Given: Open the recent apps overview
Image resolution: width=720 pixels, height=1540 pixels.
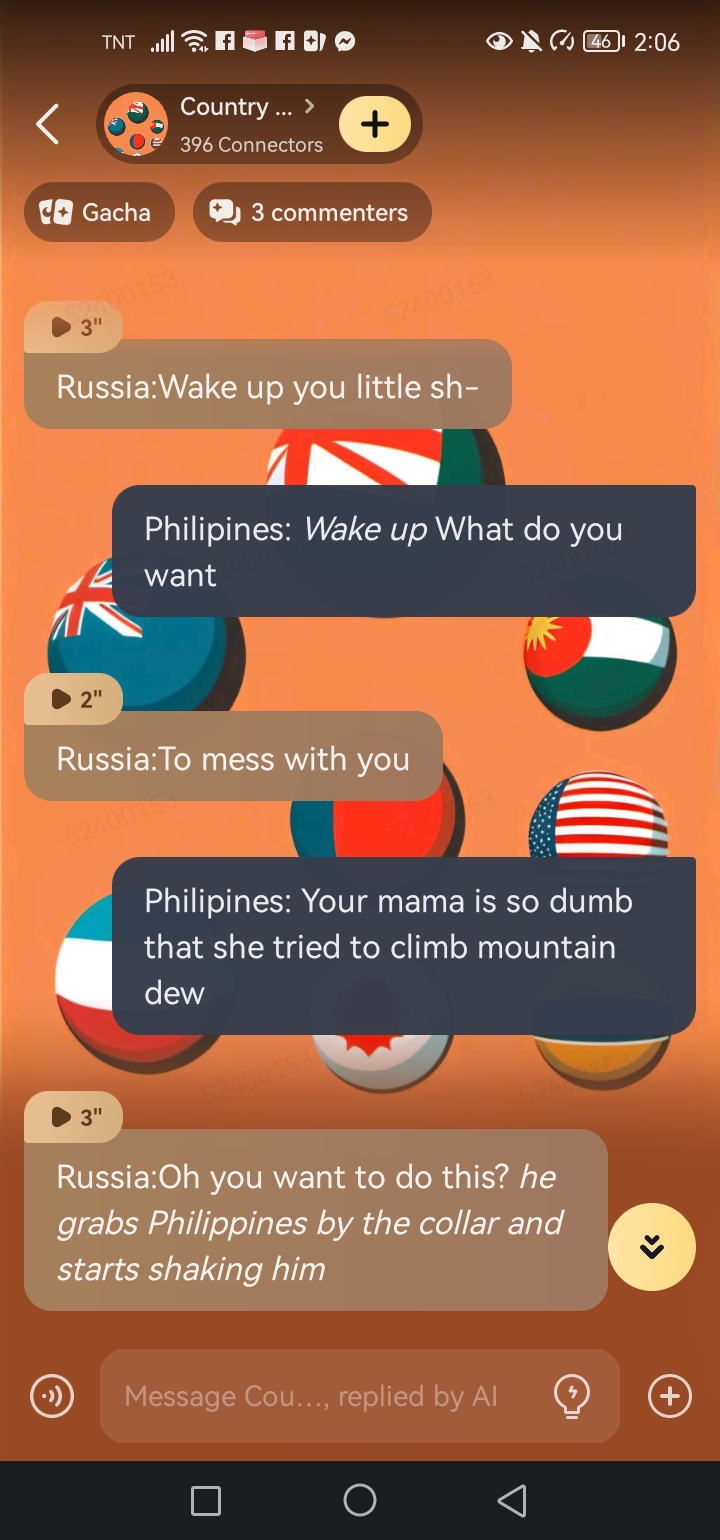Looking at the screenshot, I should [206, 1500].
